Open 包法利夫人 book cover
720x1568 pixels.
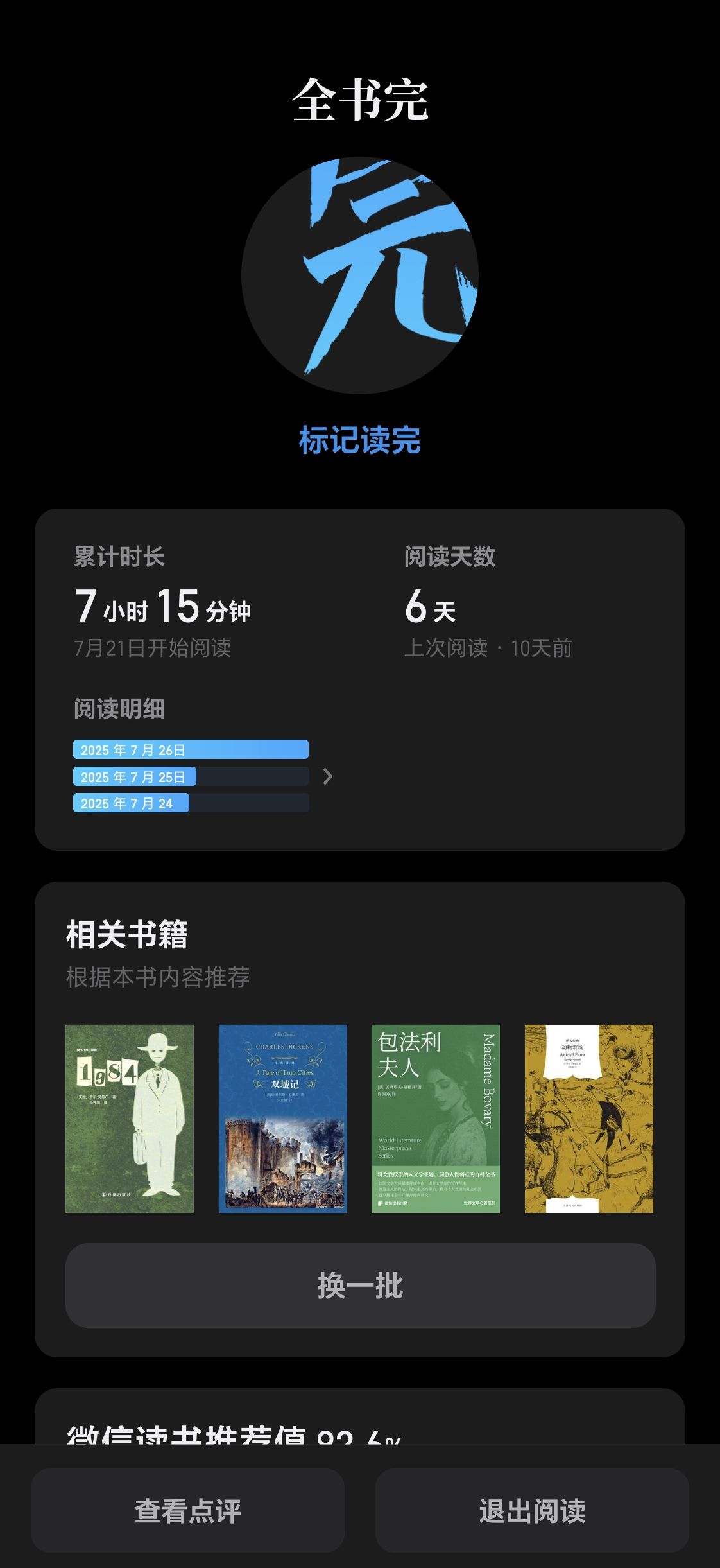(436, 1119)
